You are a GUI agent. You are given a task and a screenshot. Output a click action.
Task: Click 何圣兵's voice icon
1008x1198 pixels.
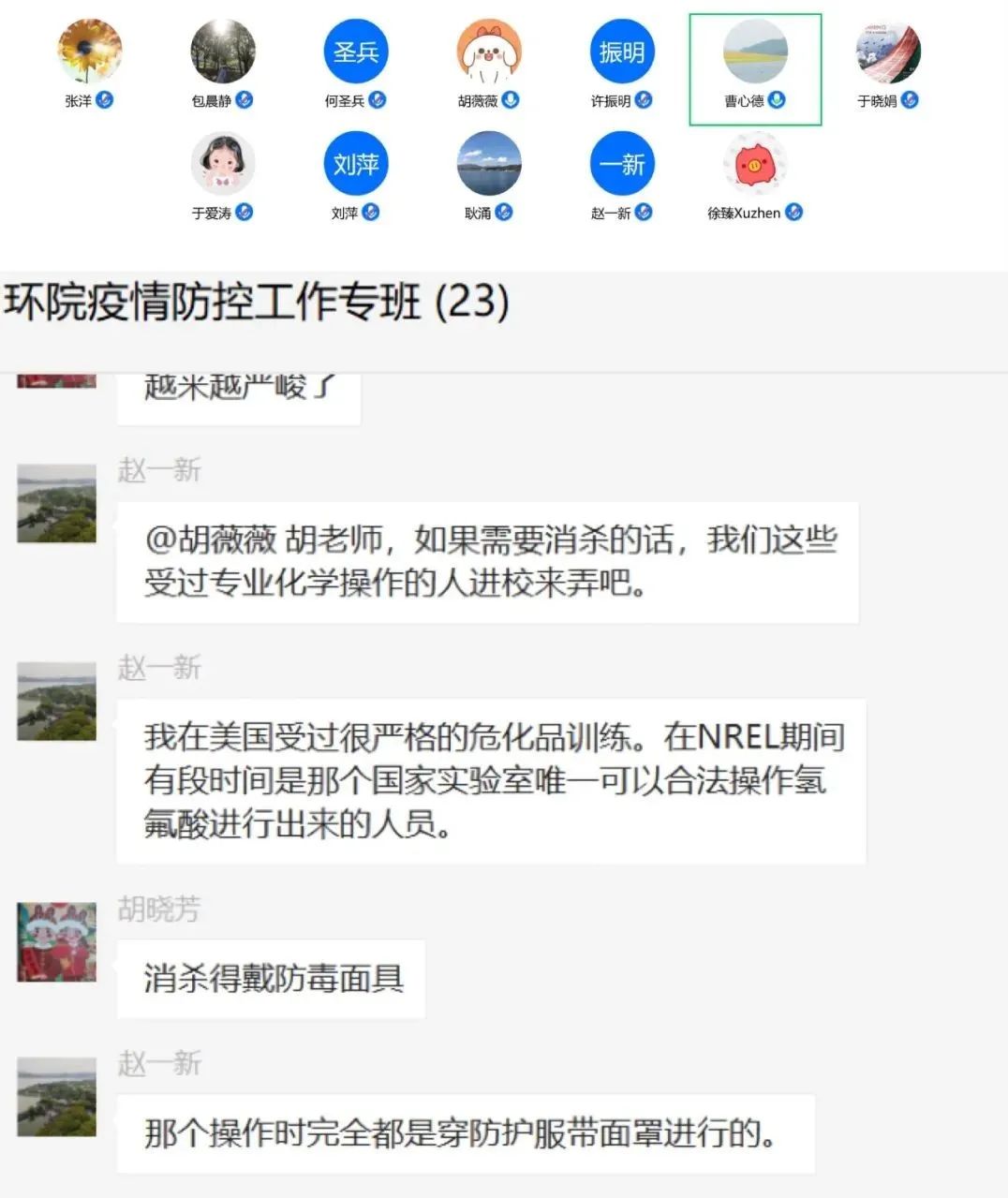pos(378,101)
